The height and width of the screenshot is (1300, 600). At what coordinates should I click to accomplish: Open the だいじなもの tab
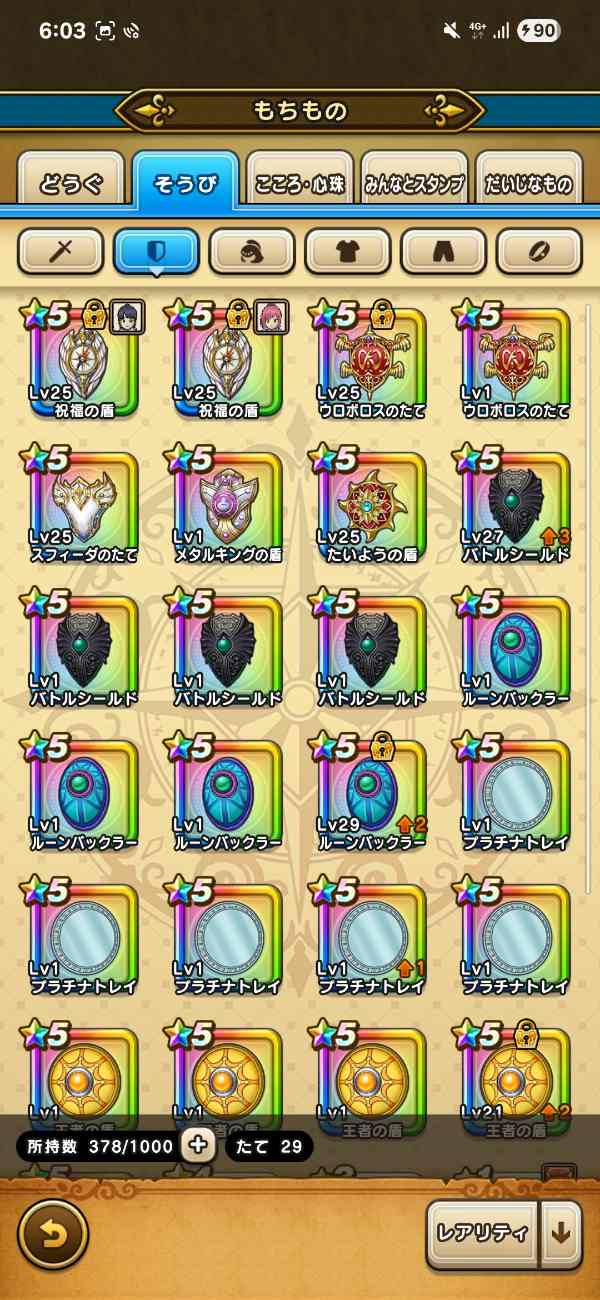point(529,184)
